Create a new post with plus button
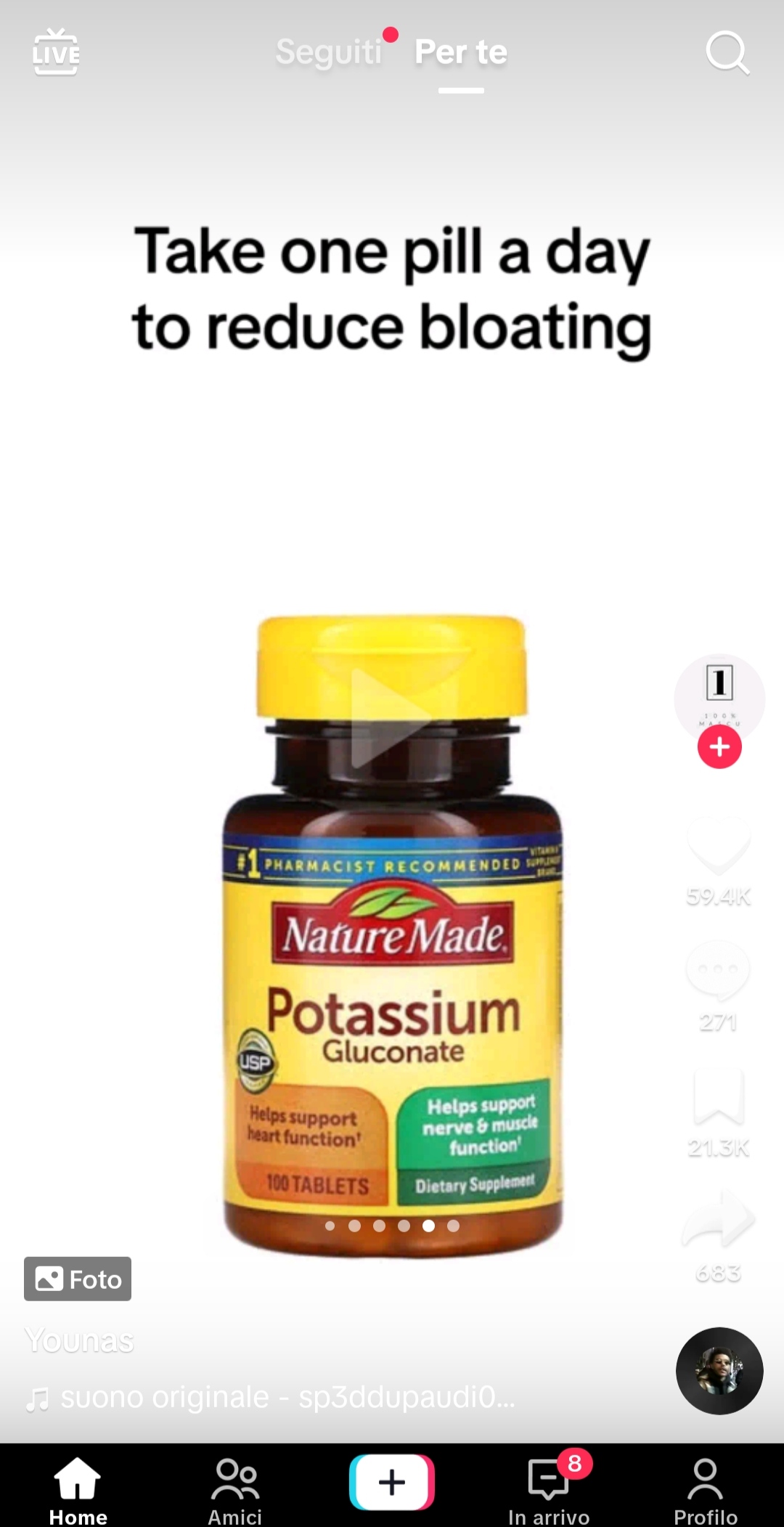784x1527 pixels. click(392, 1482)
